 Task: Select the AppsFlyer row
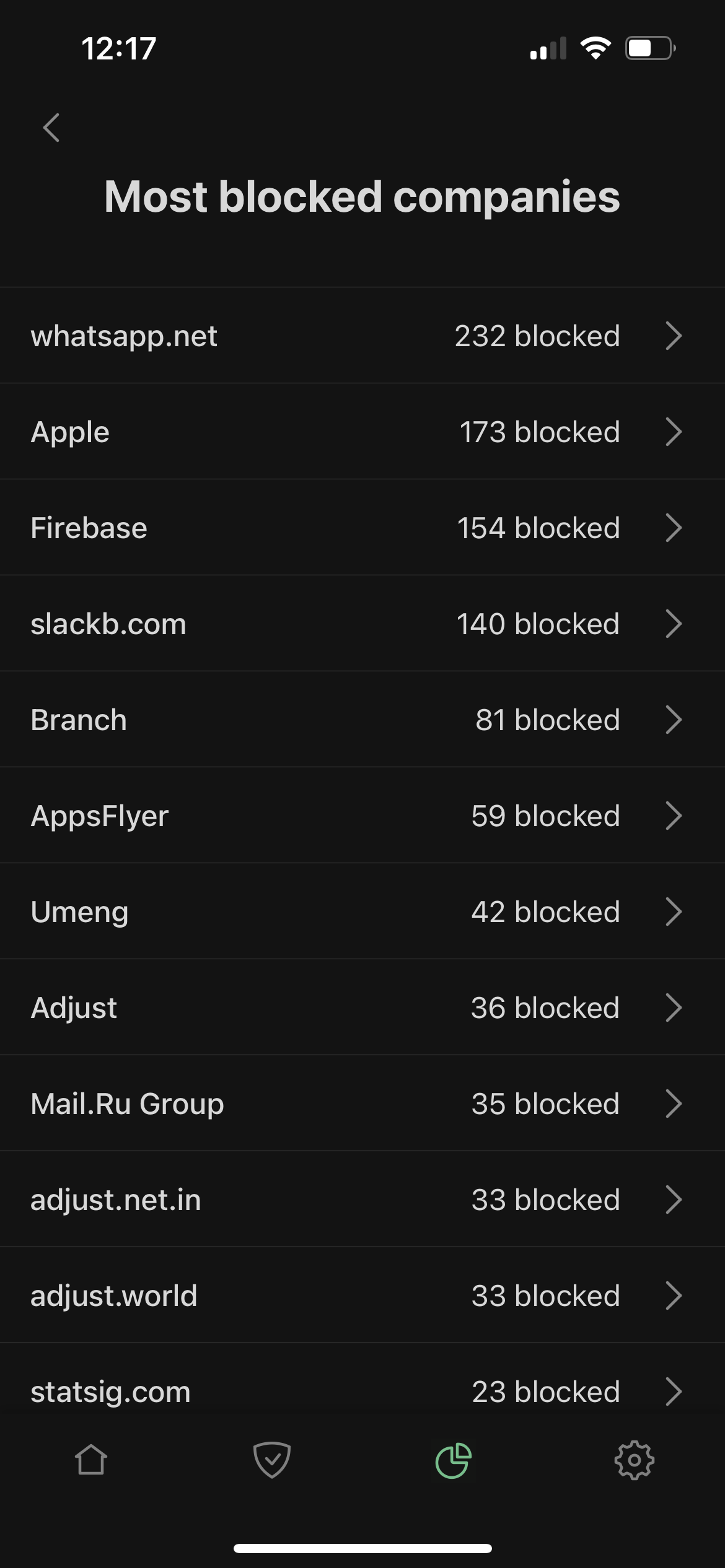tap(362, 816)
